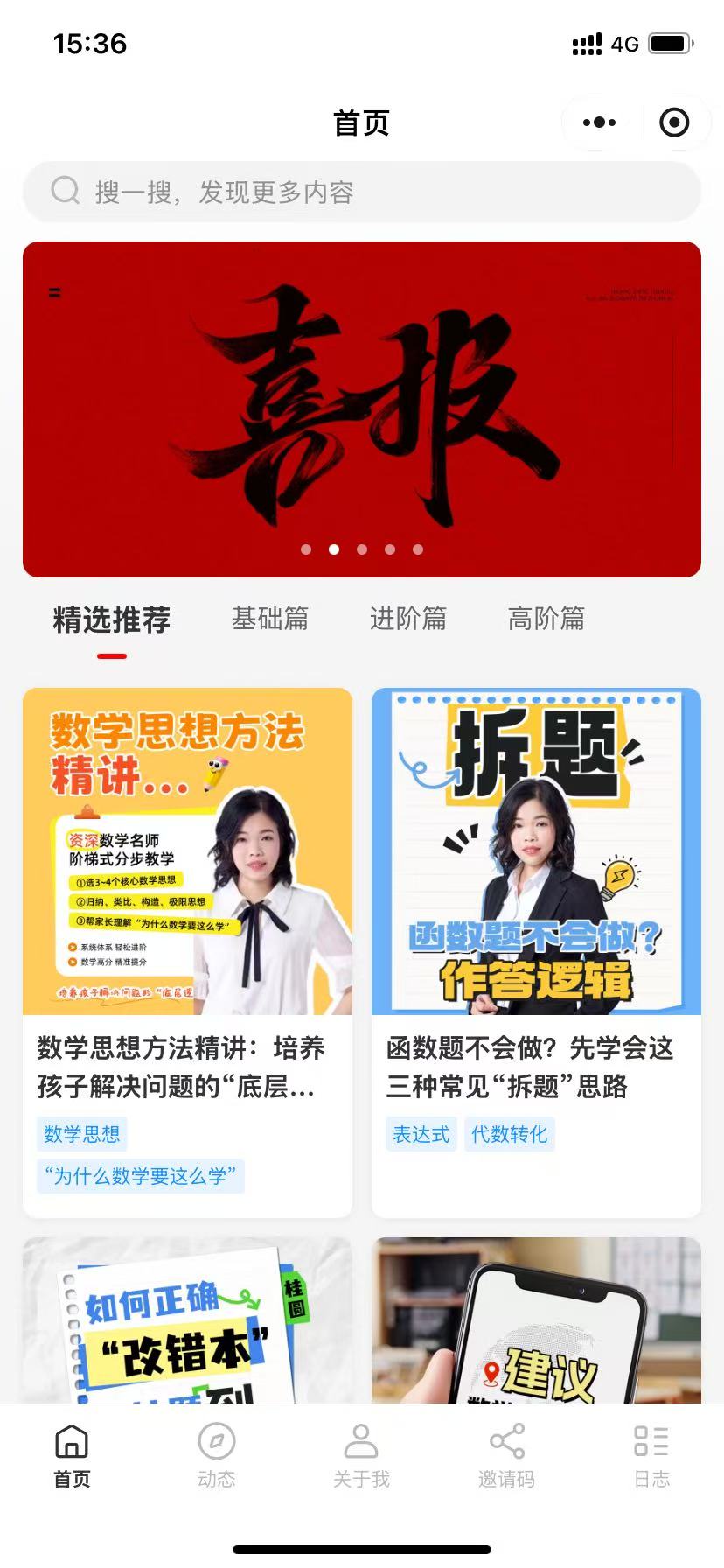Image resolution: width=724 pixels, height=1568 pixels.
Task: Open the 如何正确改错本 card
Action: point(187,1321)
